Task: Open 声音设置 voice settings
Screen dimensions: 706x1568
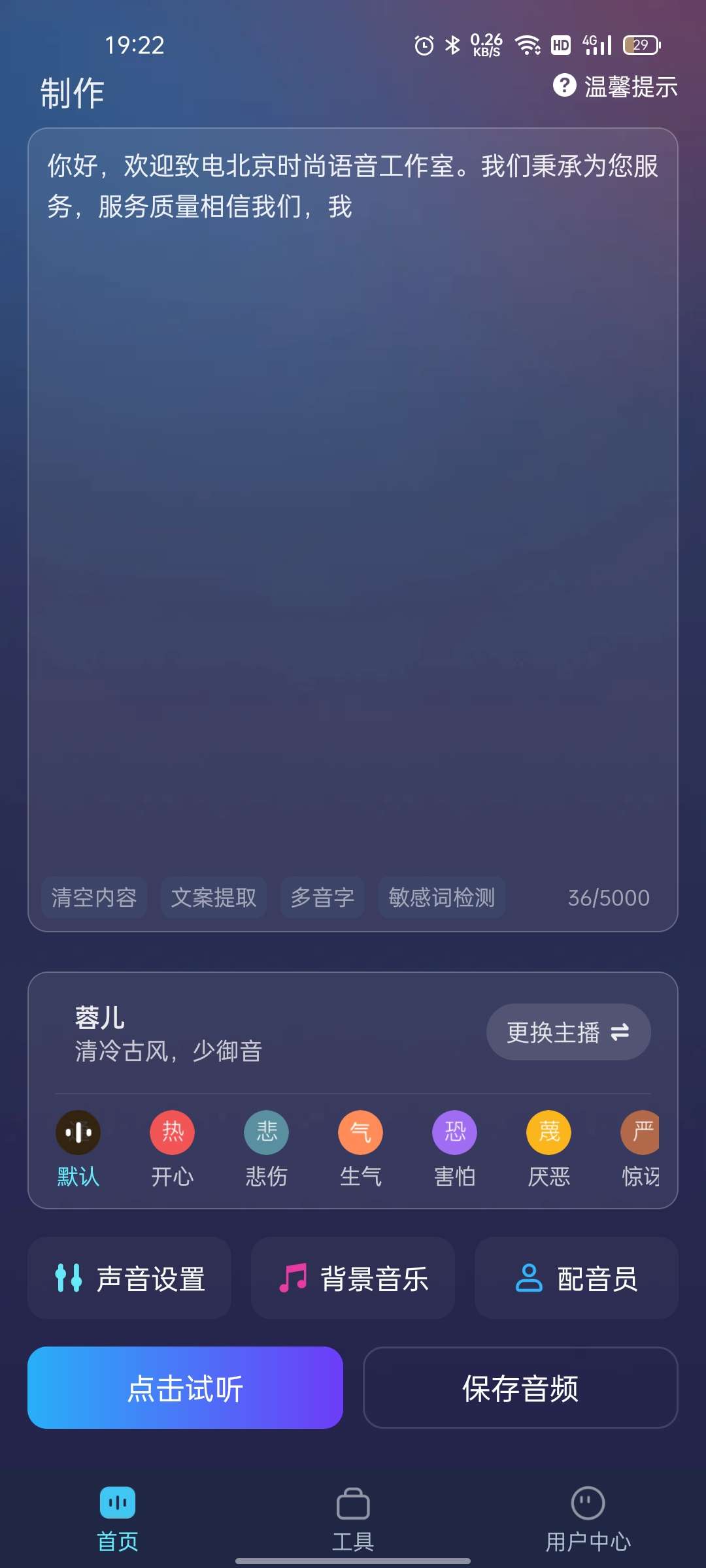Action: click(x=129, y=1279)
